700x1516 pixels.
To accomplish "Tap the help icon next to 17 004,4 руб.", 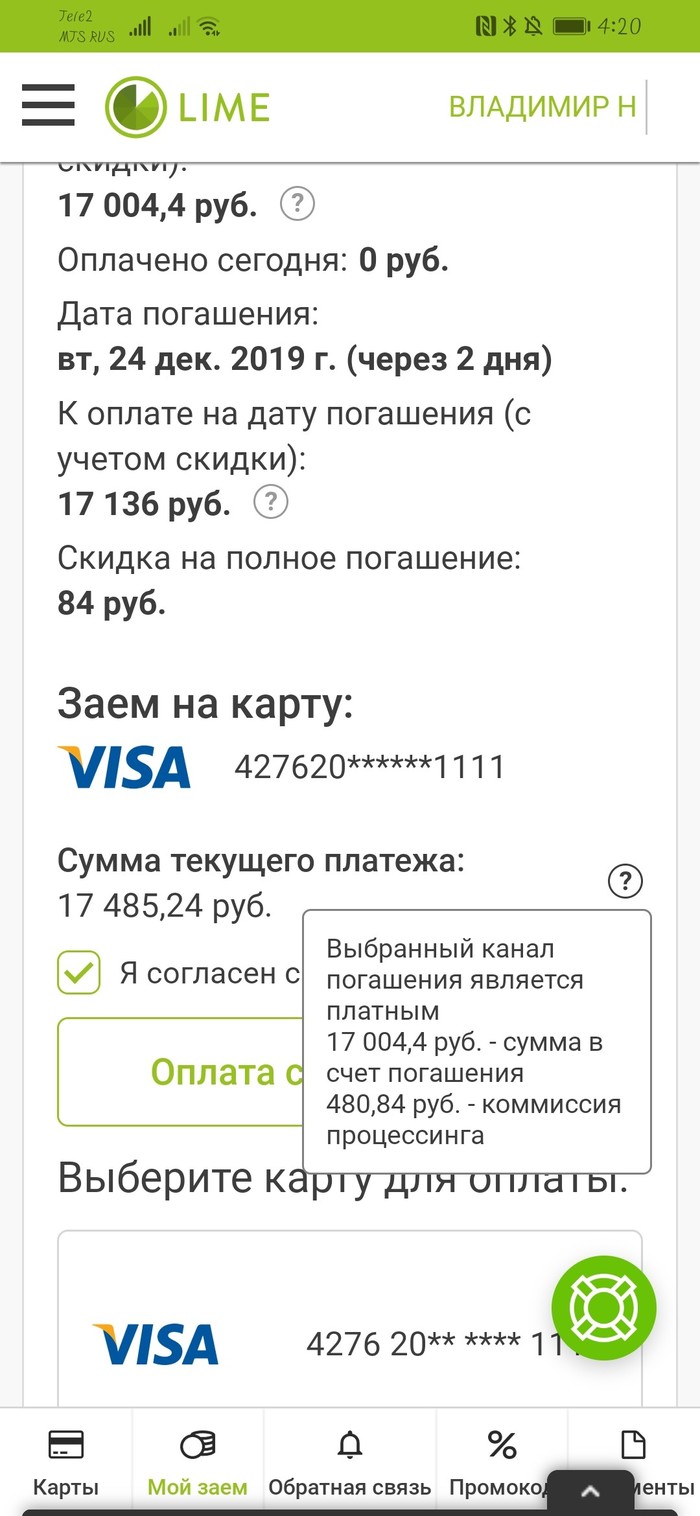I will click(297, 204).
